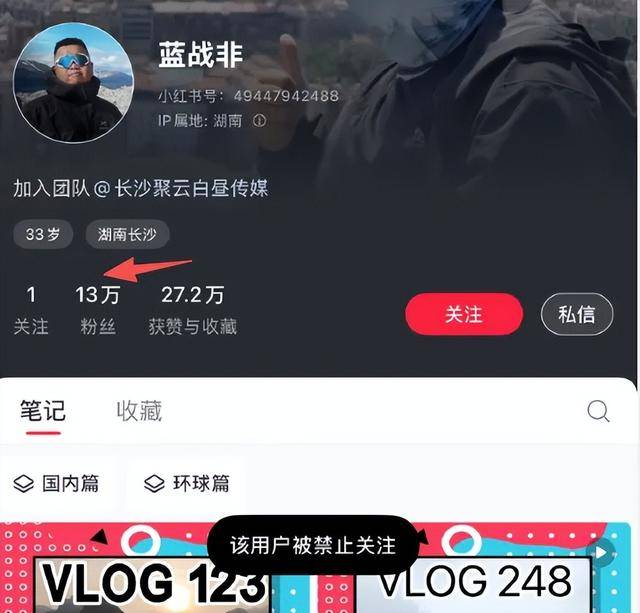Filter notes by 国内篇 collection
The image size is (640, 613).
coord(58,483)
